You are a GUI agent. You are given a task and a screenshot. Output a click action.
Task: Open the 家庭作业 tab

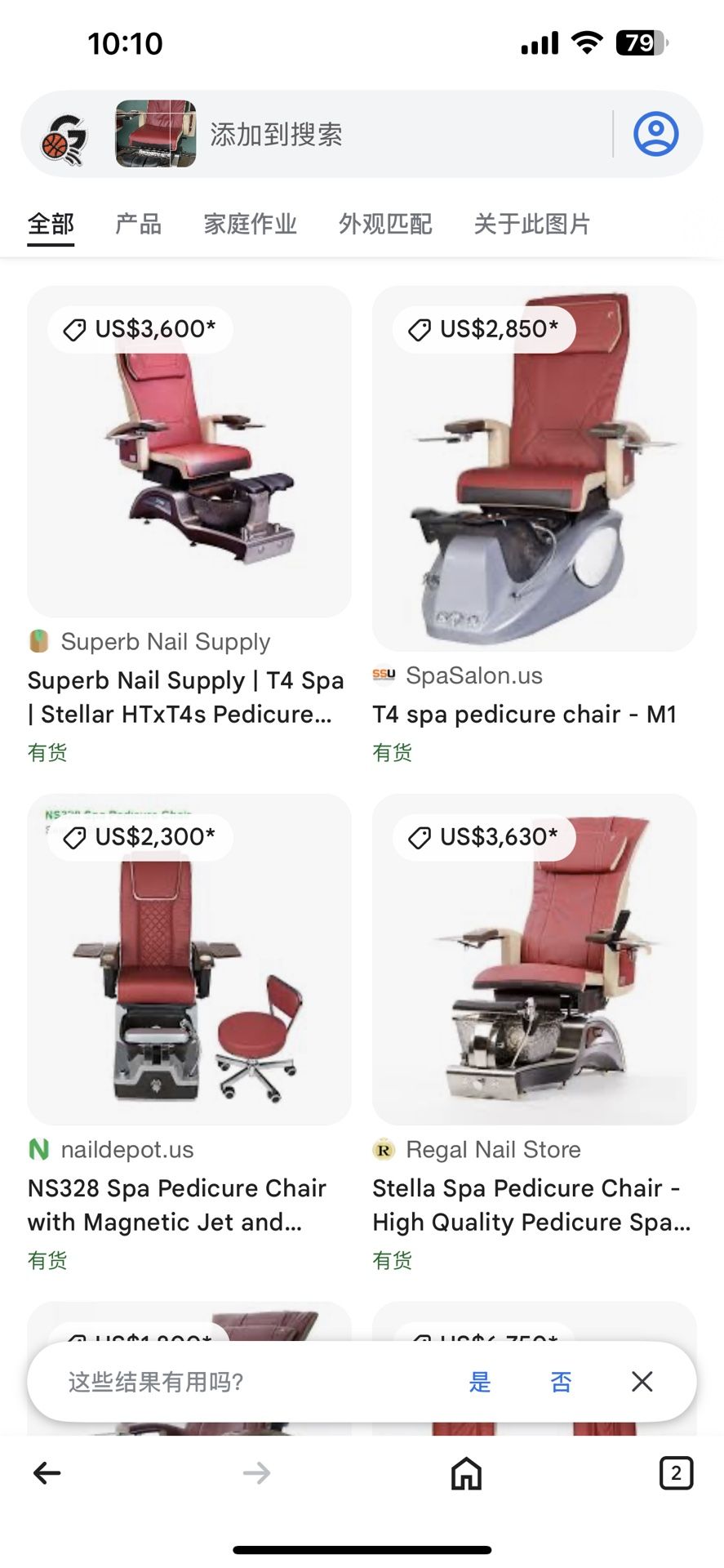pos(250,224)
